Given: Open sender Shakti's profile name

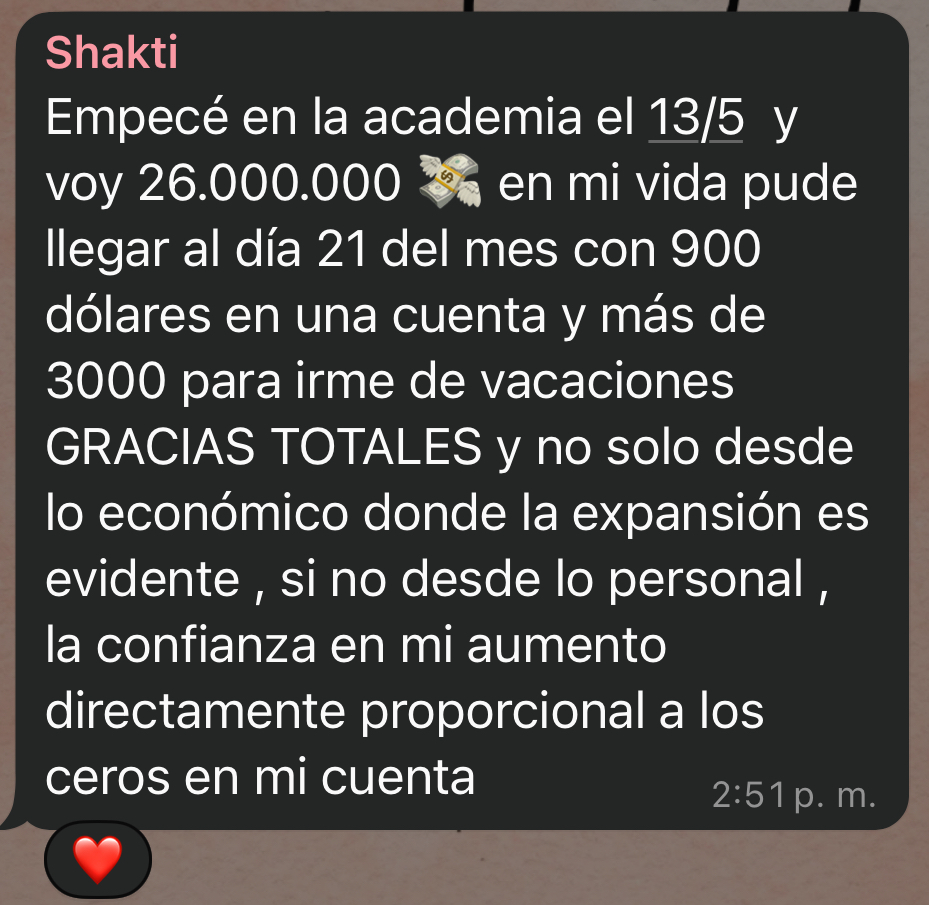Looking at the screenshot, I should [x=111, y=52].
